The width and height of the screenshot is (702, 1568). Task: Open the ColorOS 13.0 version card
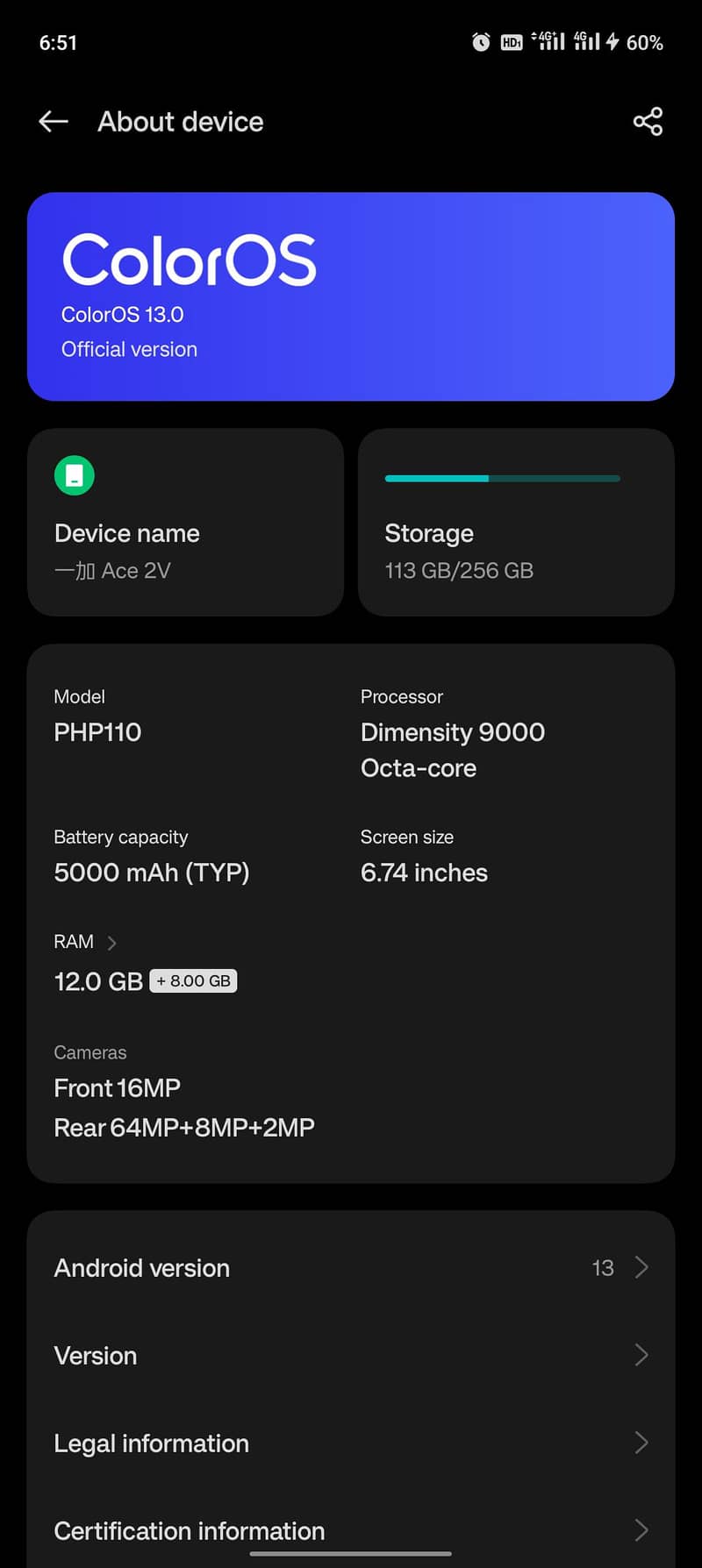pyautogui.click(x=350, y=296)
